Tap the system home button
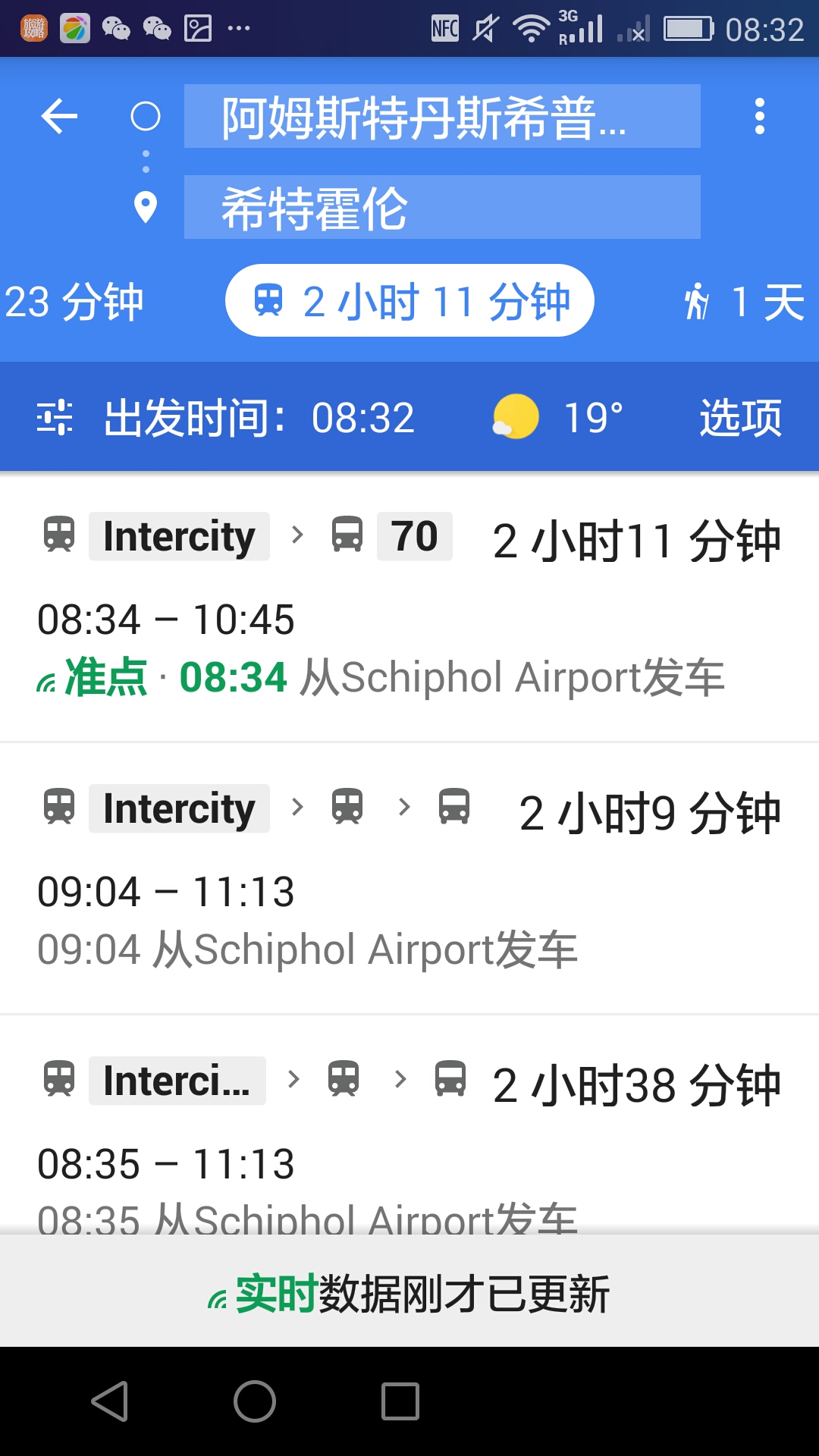Viewport: 819px width, 1456px height. click(x=255, y=1401)
